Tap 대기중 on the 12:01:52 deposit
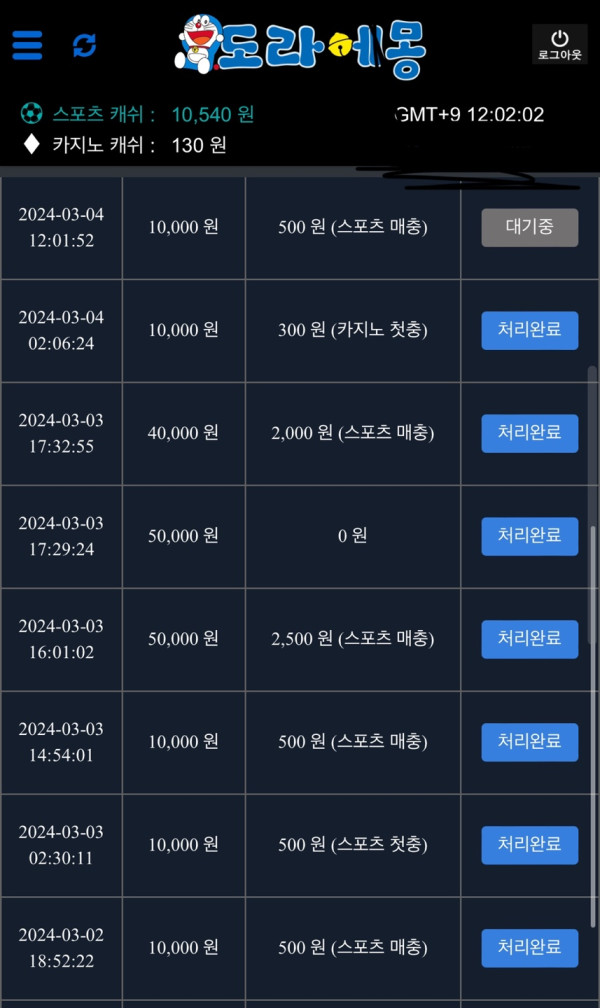600x1008 pixels. 529,227
